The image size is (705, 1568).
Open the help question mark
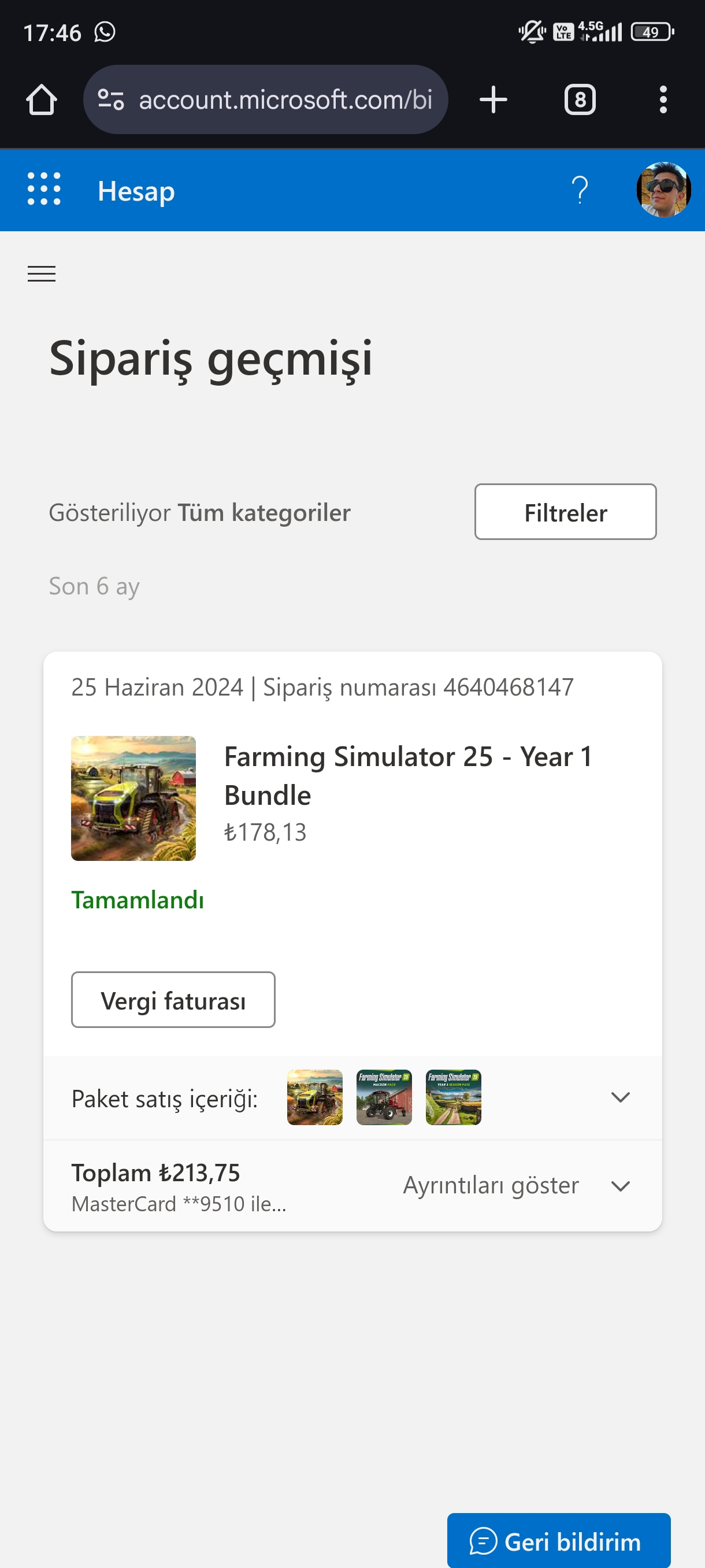pos(580,190)
